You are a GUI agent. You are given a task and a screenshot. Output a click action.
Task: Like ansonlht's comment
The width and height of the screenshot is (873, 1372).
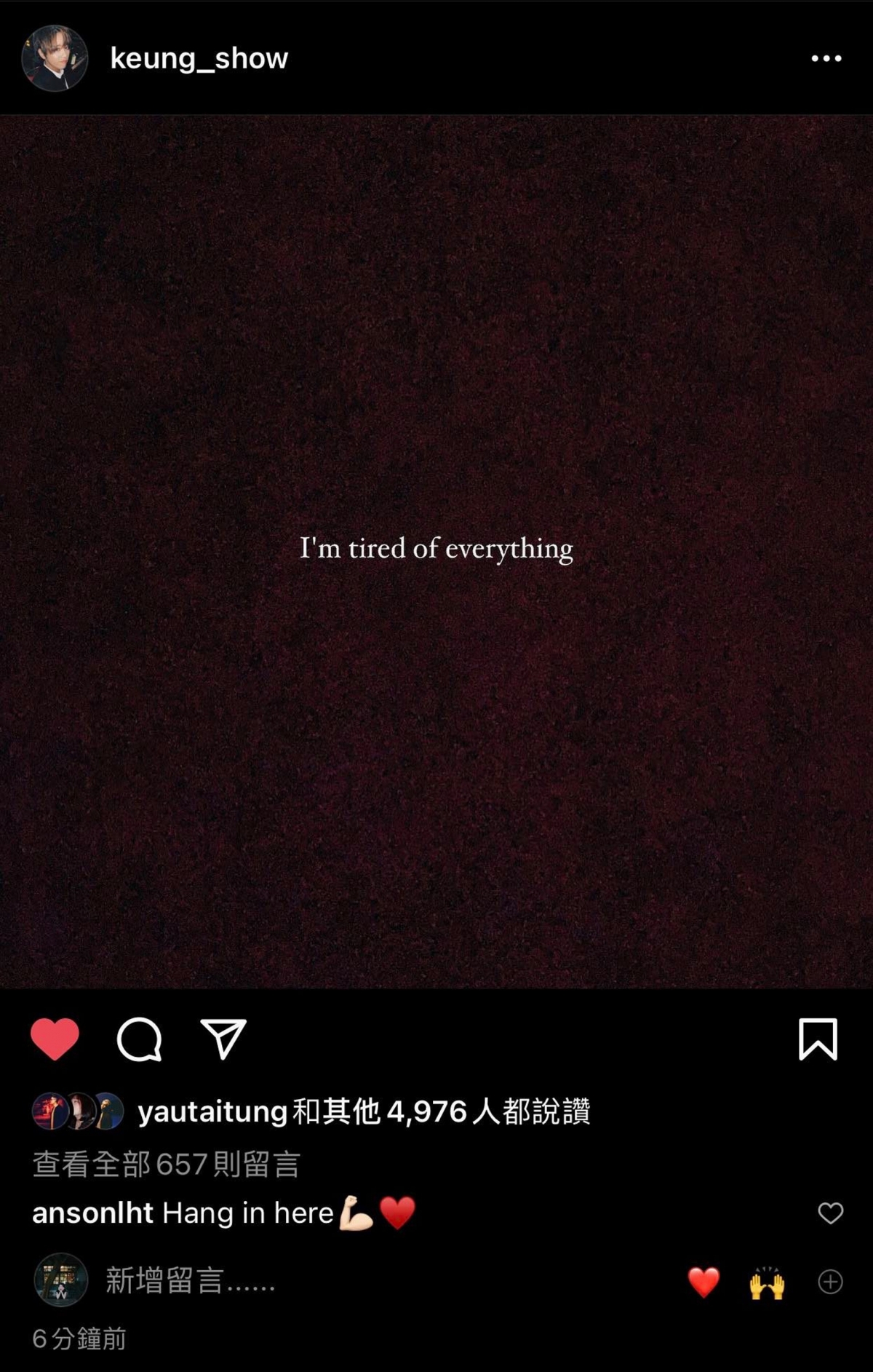(x=830, y=1213)
